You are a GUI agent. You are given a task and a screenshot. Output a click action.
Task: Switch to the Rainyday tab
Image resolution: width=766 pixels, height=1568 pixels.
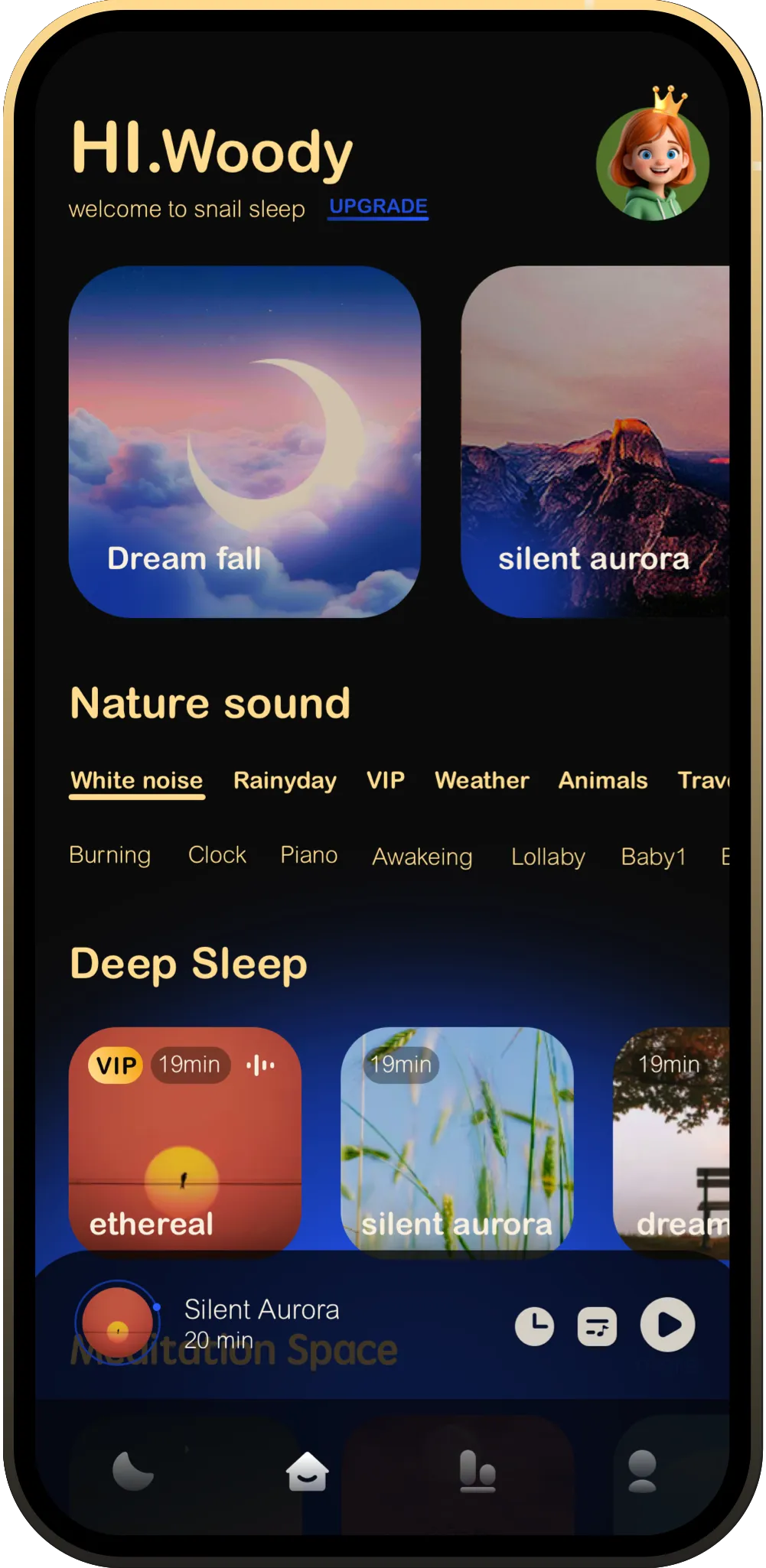point(285,780)
